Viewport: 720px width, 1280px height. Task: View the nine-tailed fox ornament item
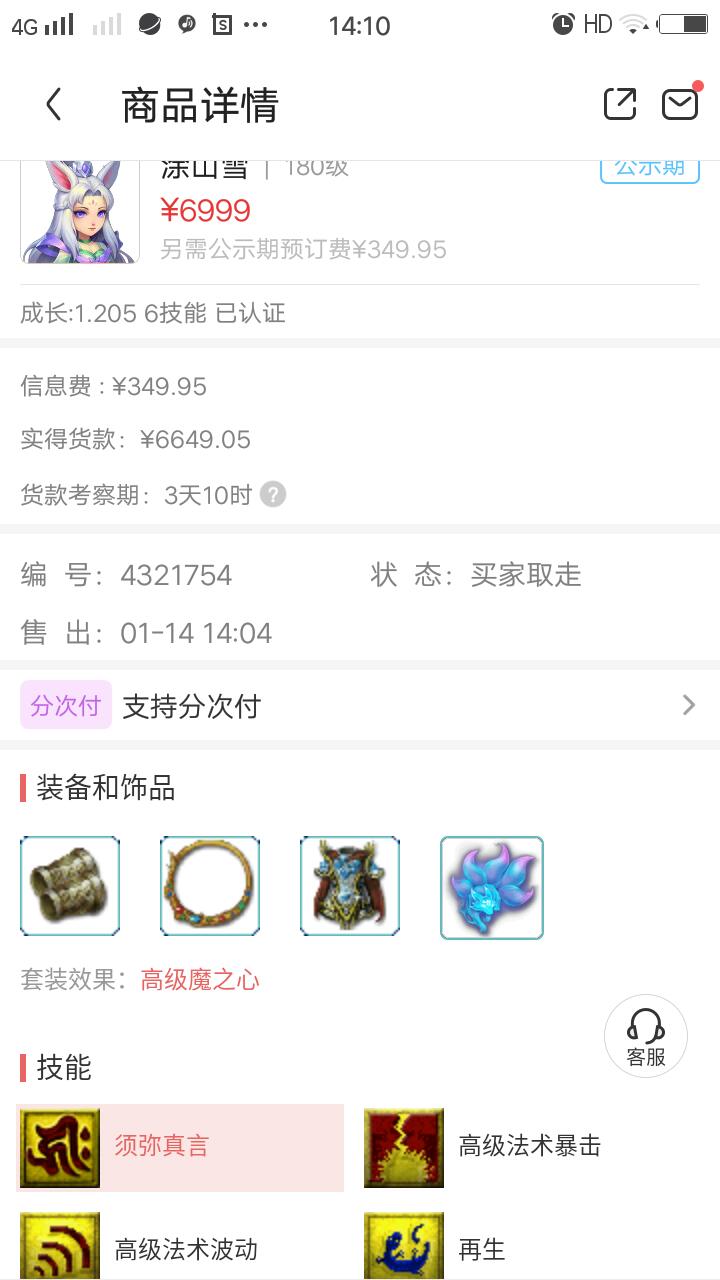tap(492, 888)
